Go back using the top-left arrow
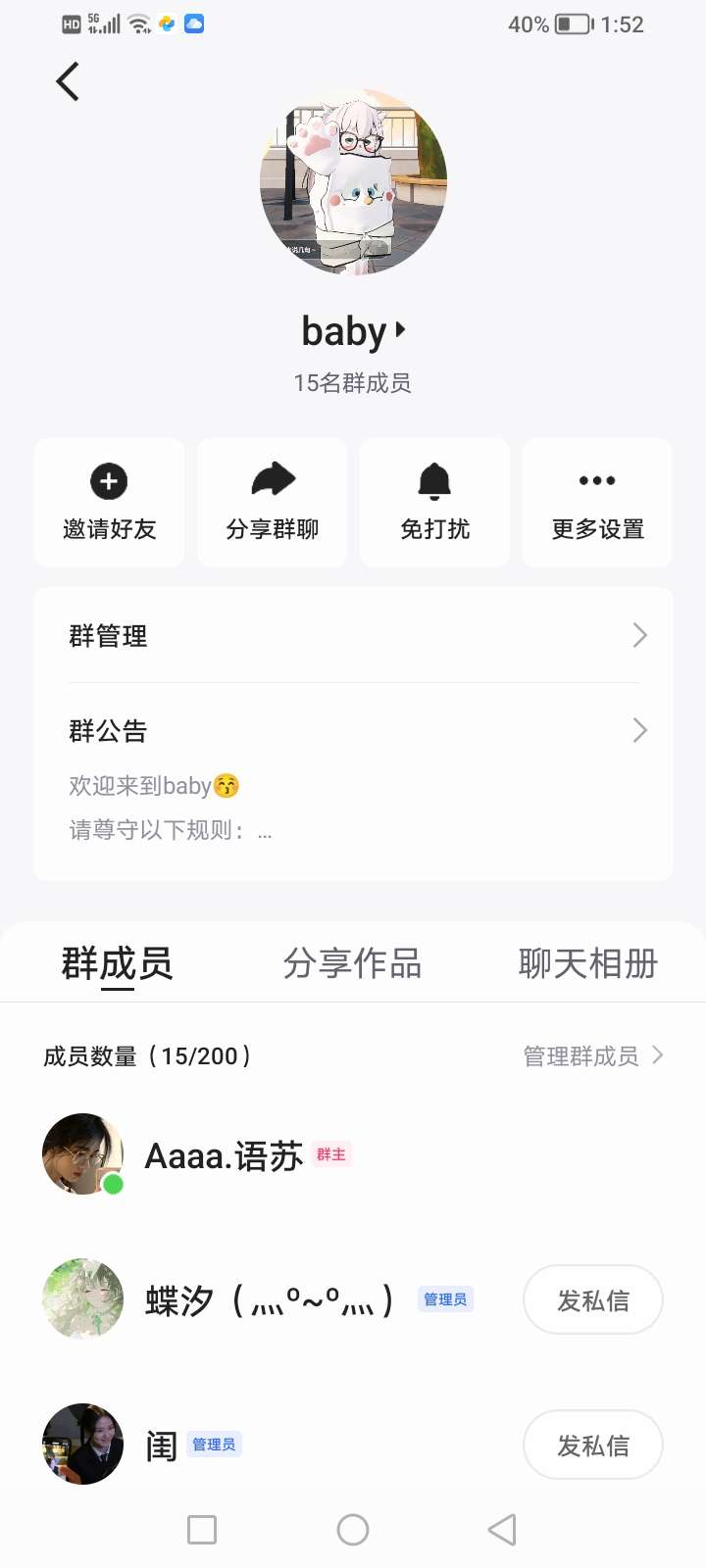 tap(68, 81)
